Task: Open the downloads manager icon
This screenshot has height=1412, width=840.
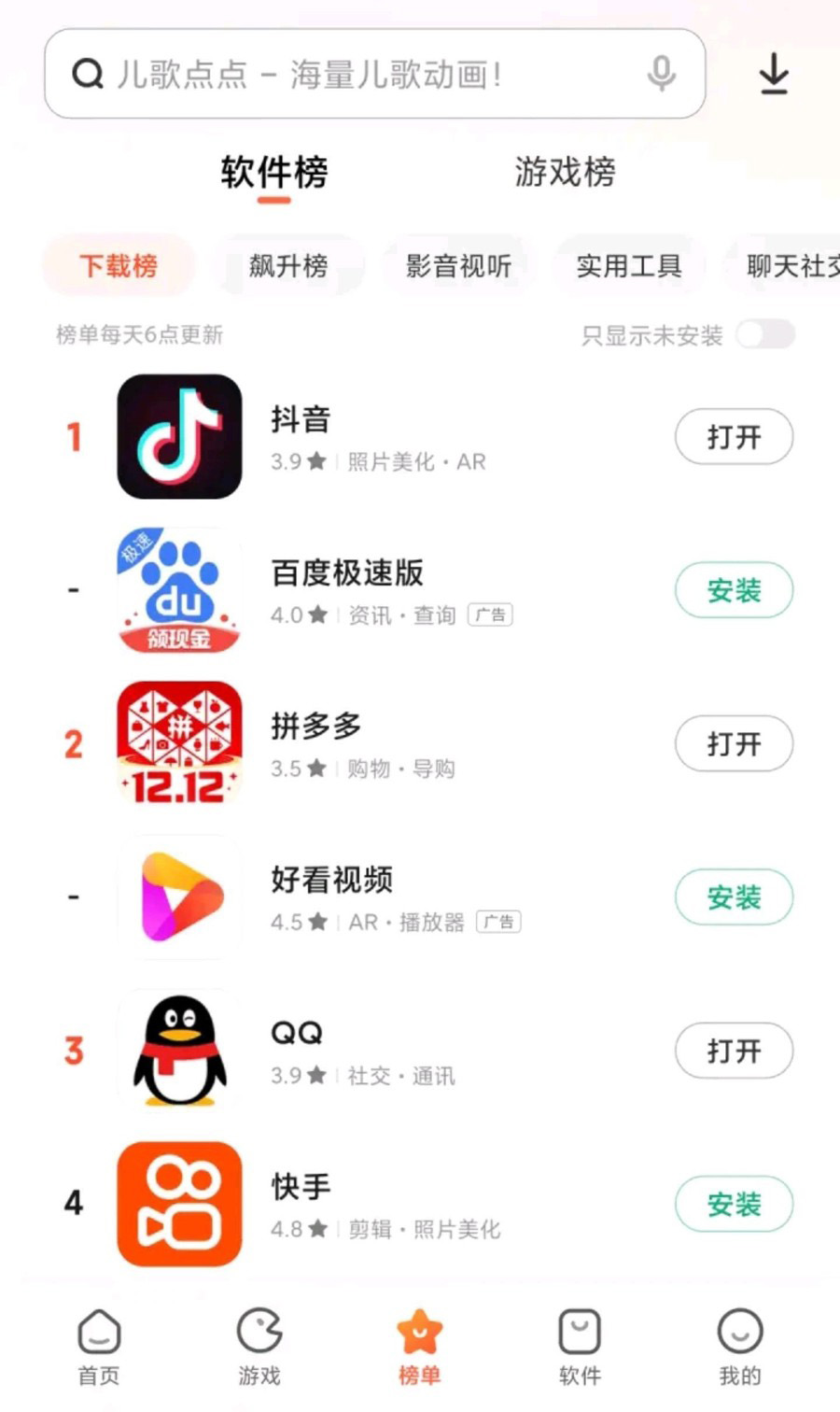Action: [773, 74]
